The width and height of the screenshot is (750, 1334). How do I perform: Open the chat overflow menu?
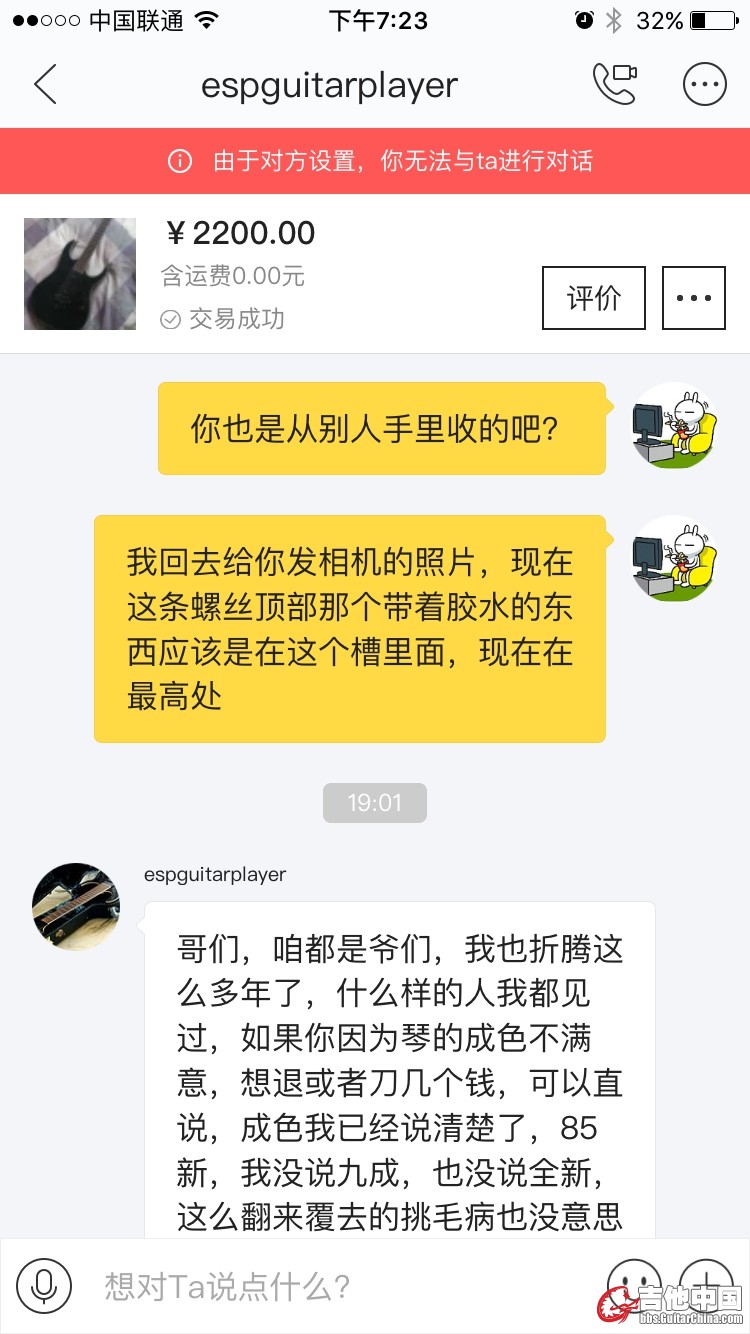point(704,85)
